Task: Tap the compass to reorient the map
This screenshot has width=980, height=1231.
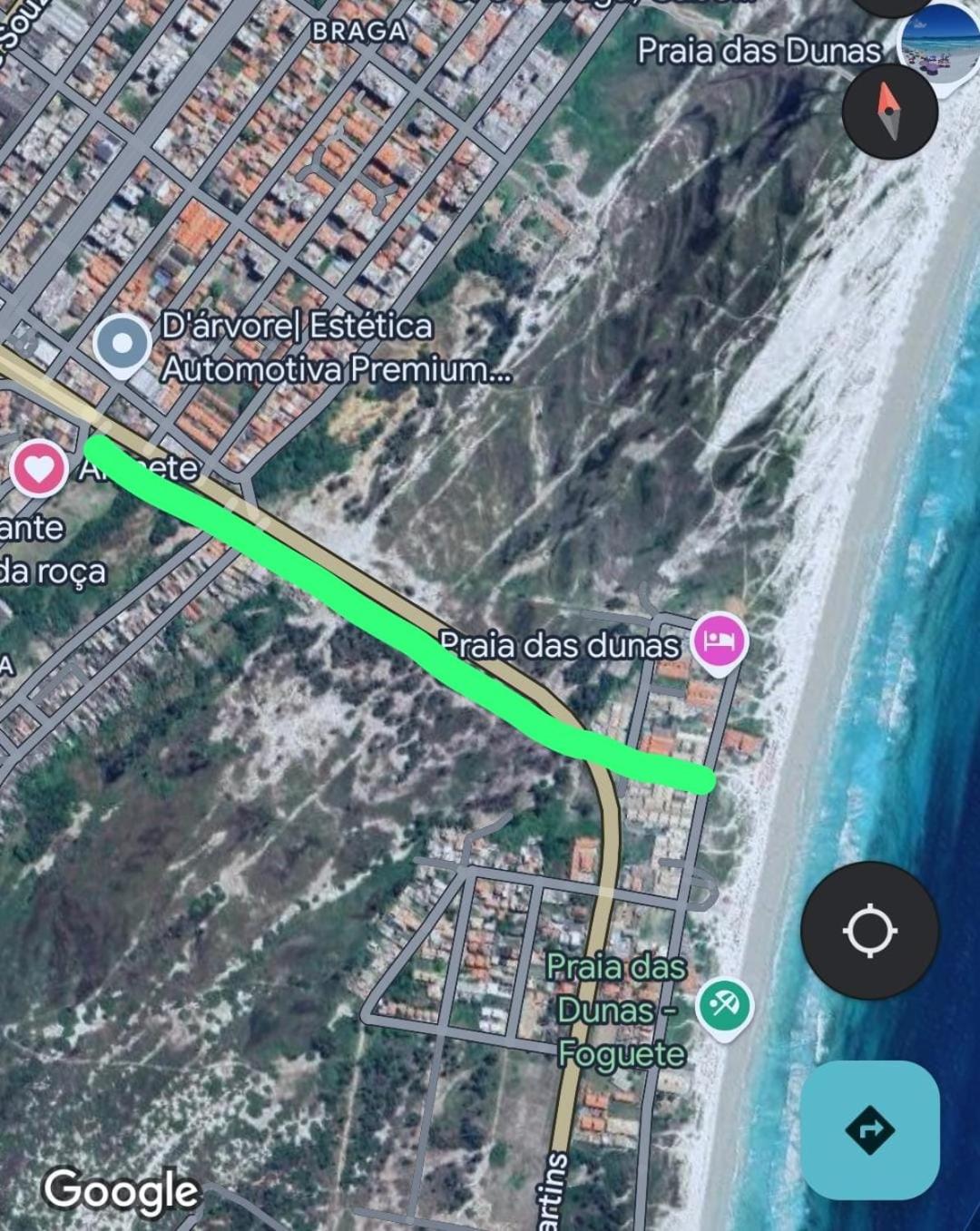Action: 888,111
